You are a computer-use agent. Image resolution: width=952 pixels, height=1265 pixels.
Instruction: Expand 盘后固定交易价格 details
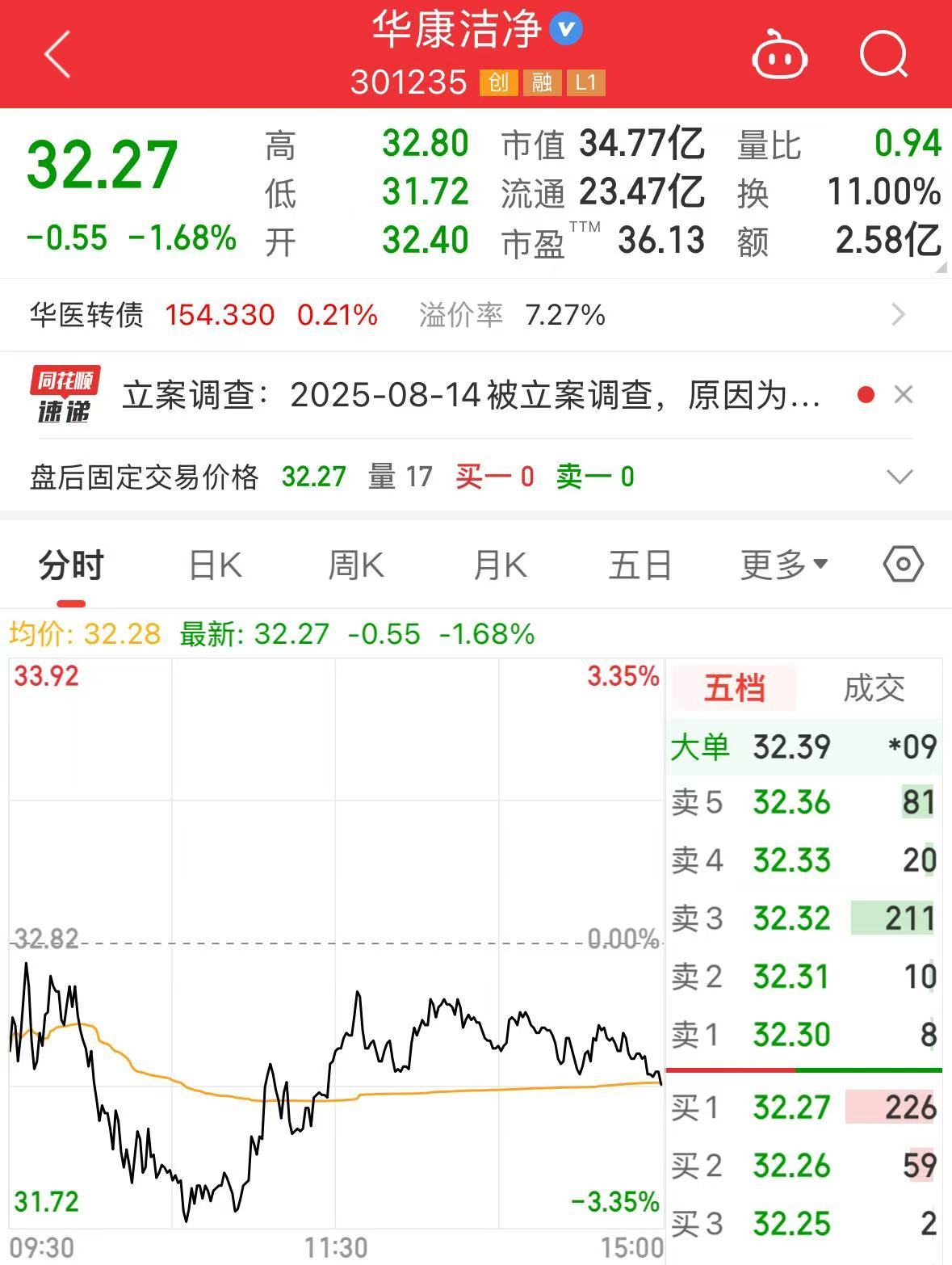[899, 477]
